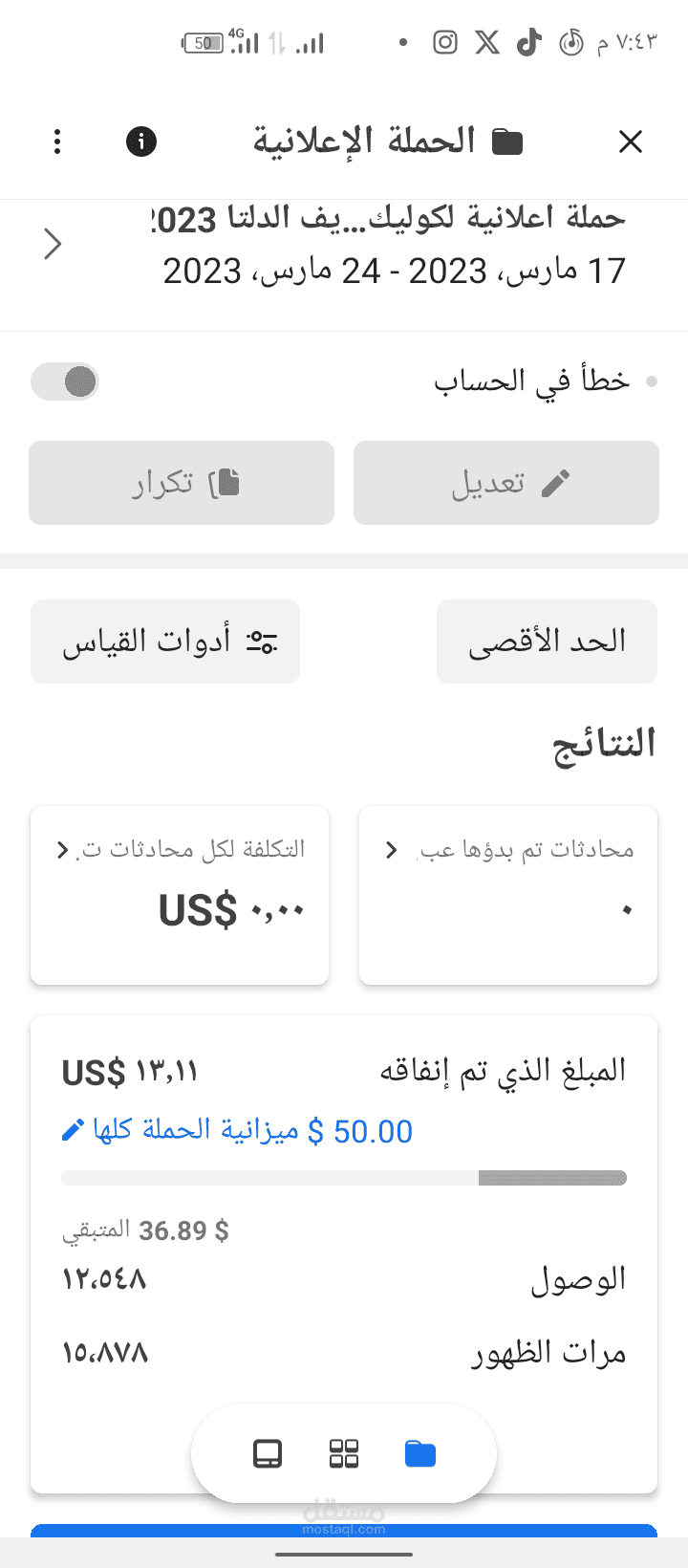688x1568 pixels.
Task: Select the الحد الأقصى date range chip
Action: 547,642
